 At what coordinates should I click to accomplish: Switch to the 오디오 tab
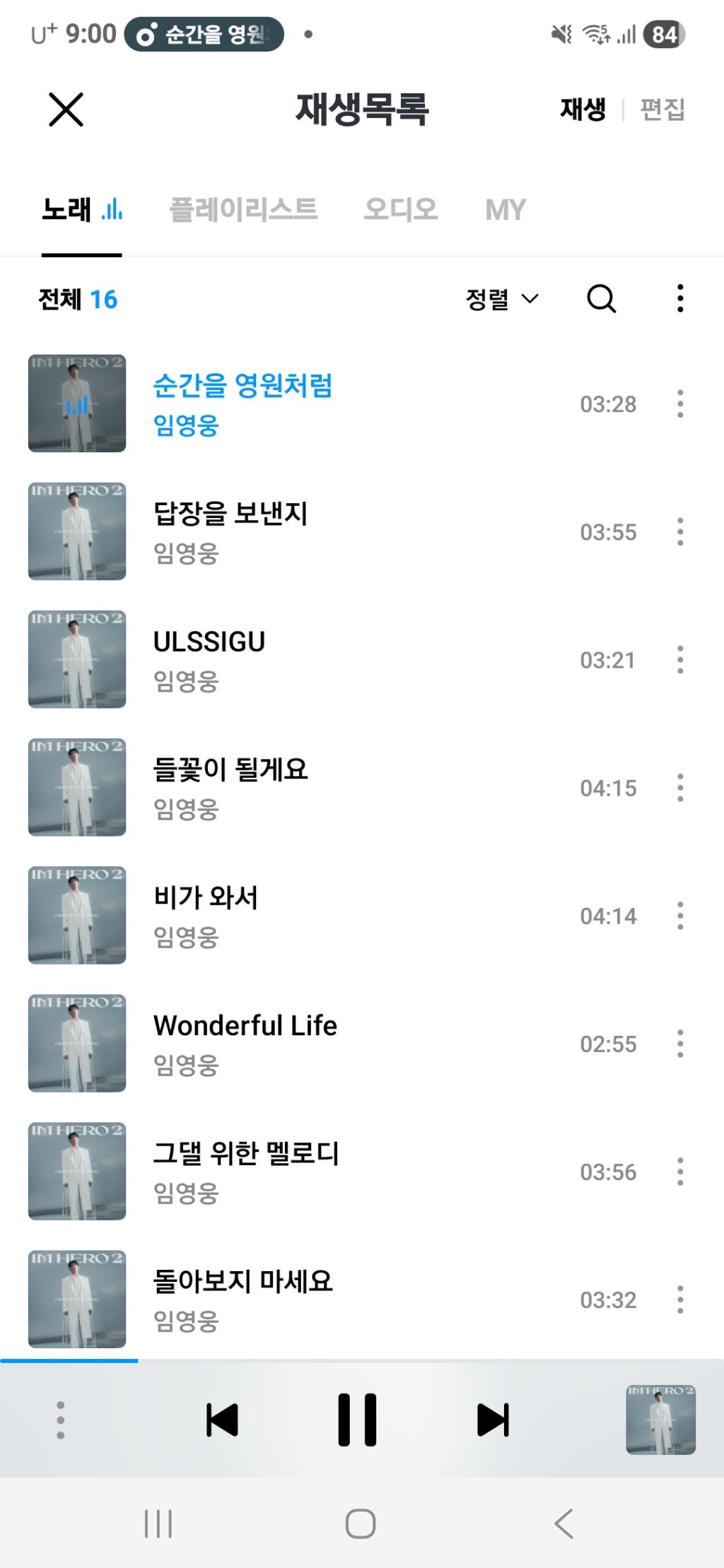click(400, 210)
